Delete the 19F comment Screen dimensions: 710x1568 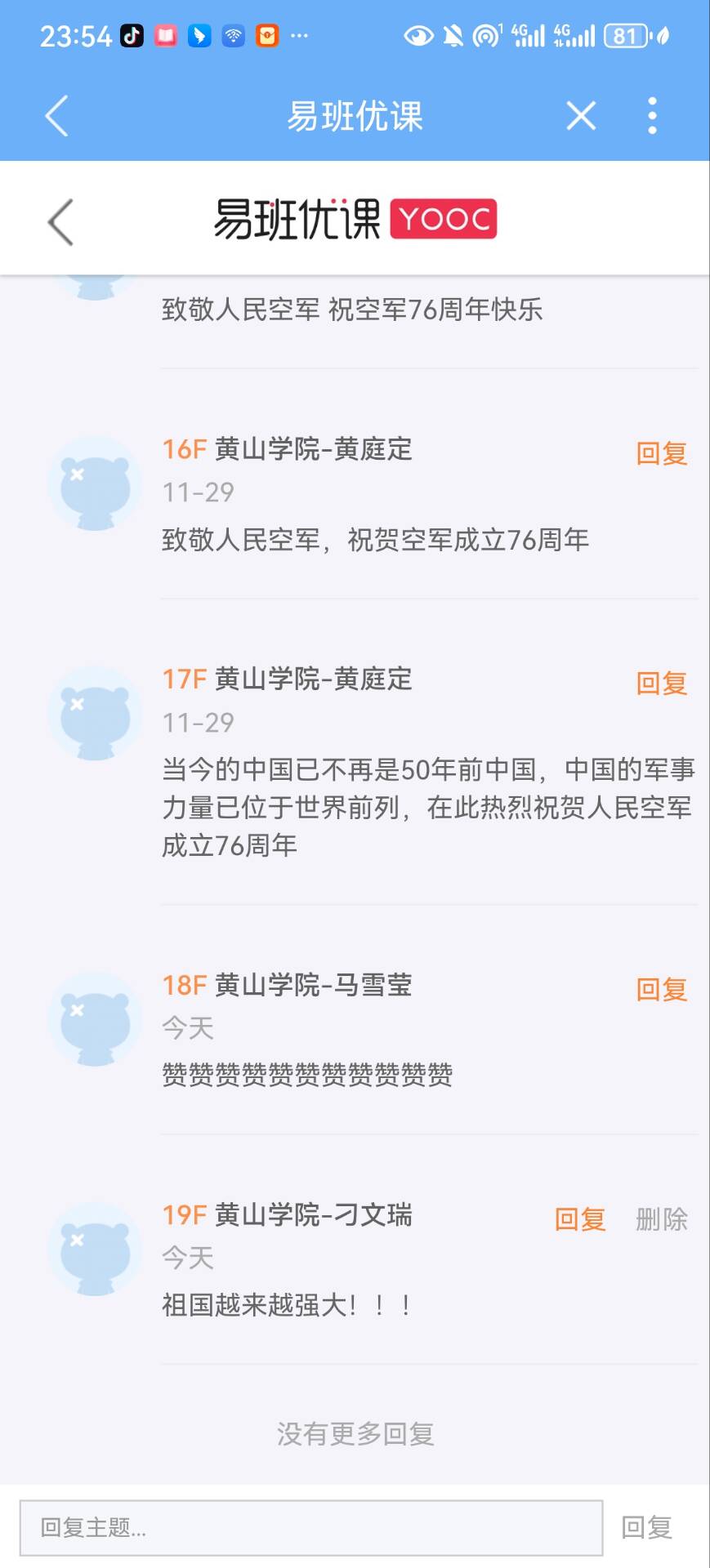click(662, 1219)
